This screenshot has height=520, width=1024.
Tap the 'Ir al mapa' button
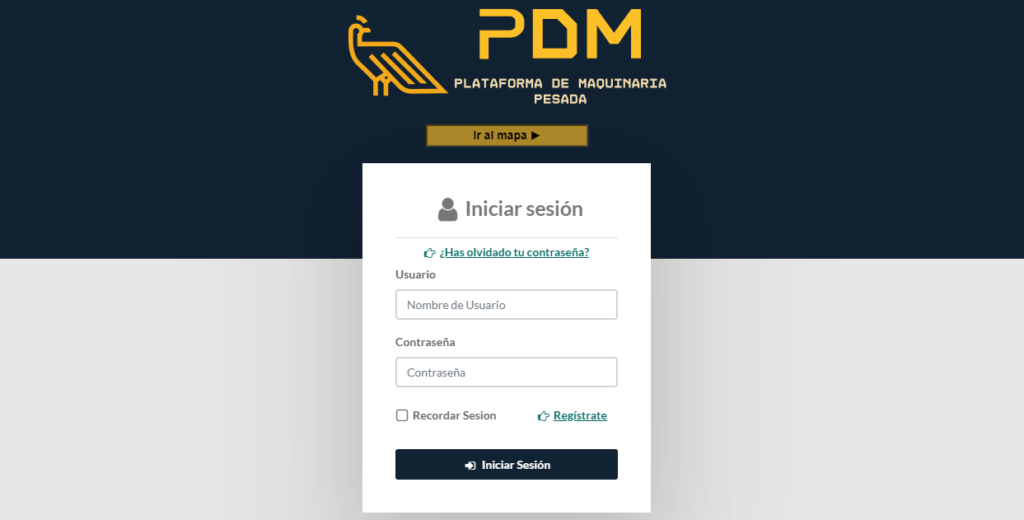506,135
